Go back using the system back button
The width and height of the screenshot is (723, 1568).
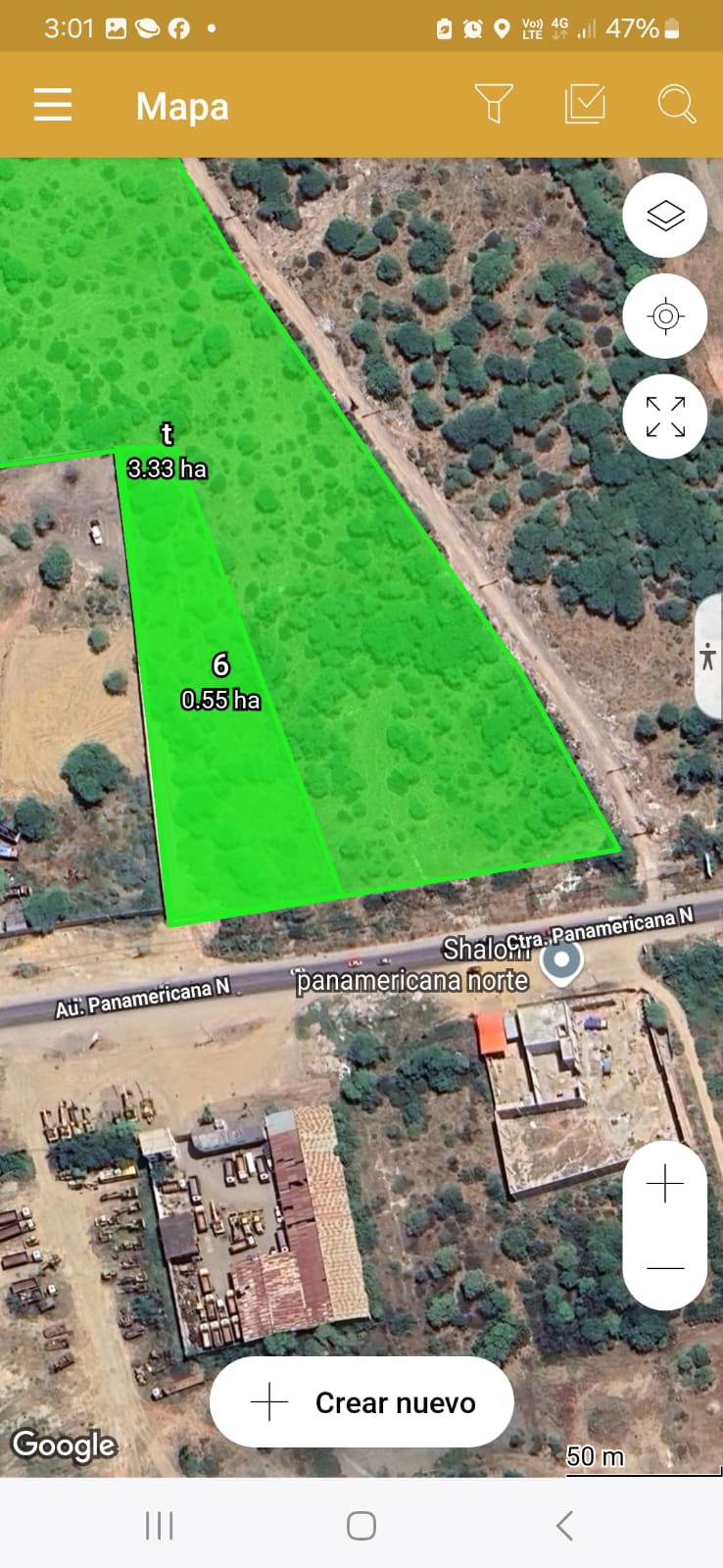(x=564, y=1525)
